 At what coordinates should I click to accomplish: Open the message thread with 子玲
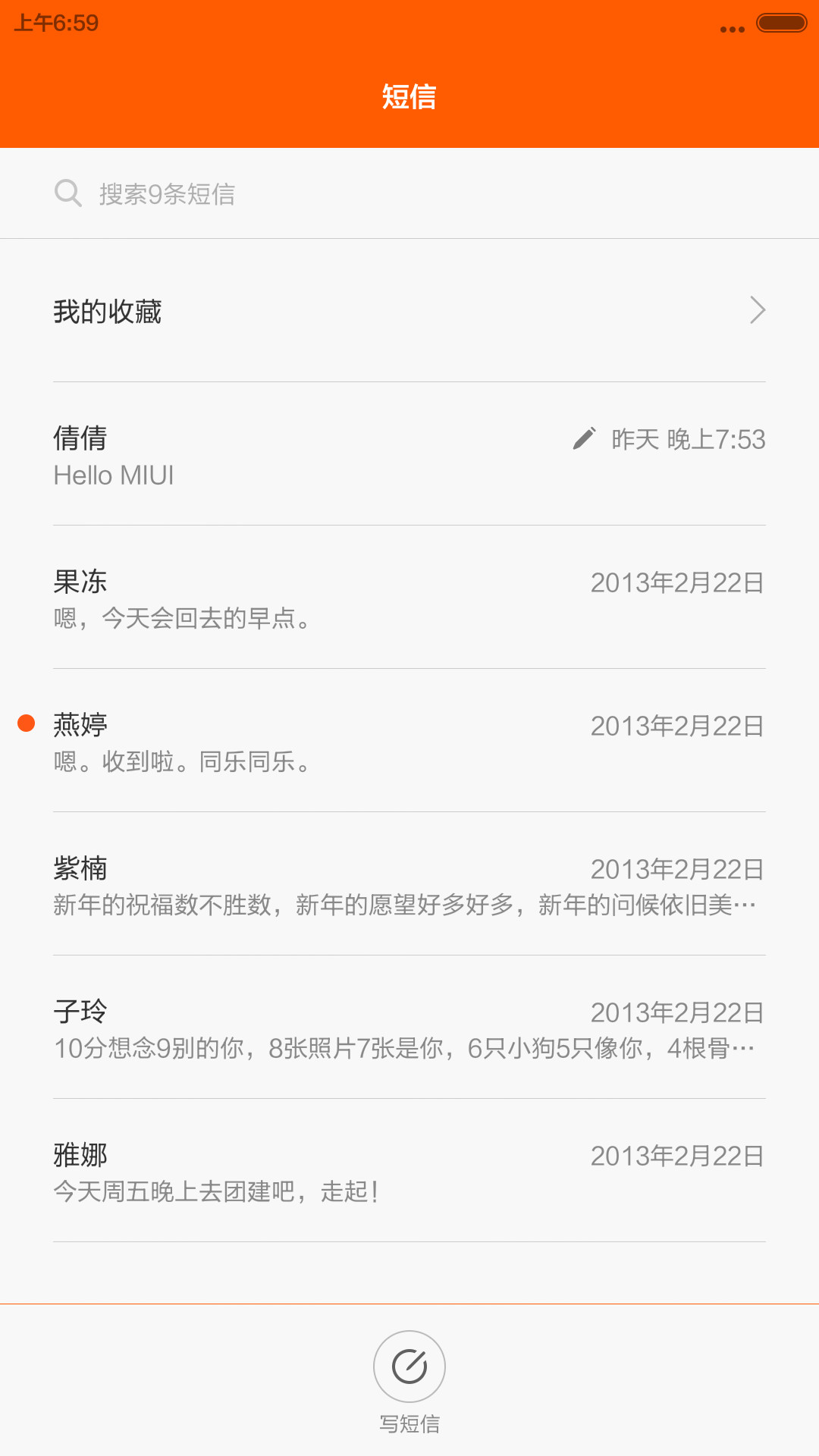[x=409, y=1028]
